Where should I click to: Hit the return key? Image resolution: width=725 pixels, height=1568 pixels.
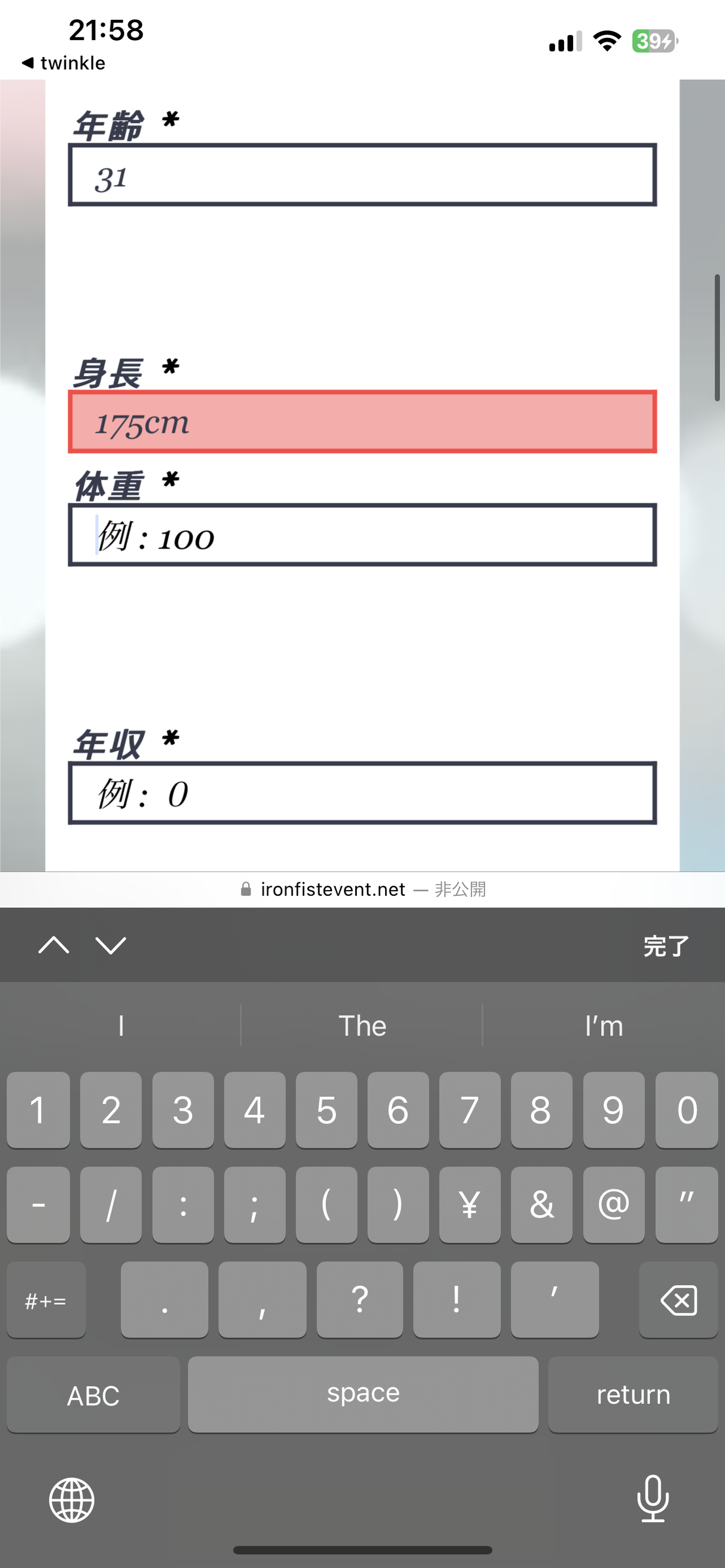[x=633, y=1395]
